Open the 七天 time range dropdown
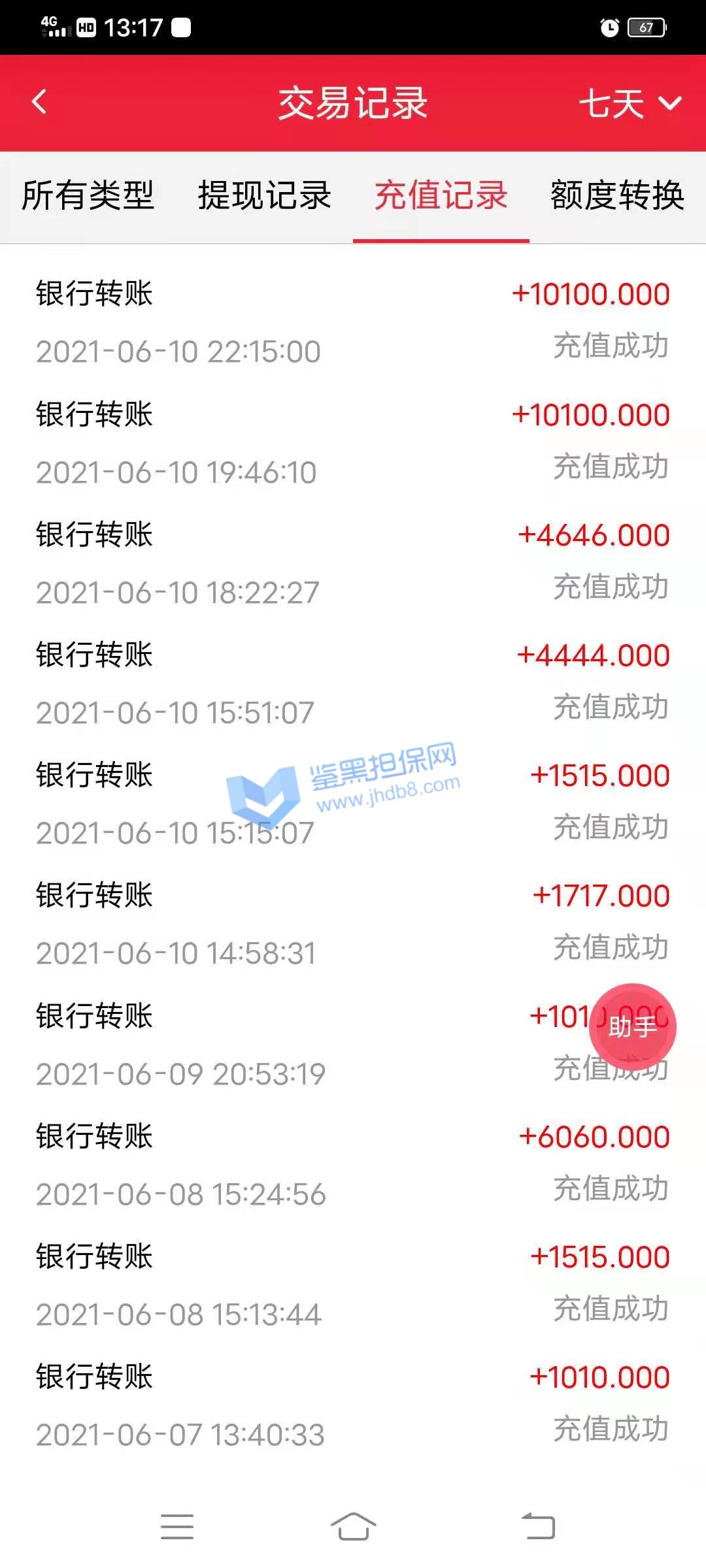 click(629, 103)
